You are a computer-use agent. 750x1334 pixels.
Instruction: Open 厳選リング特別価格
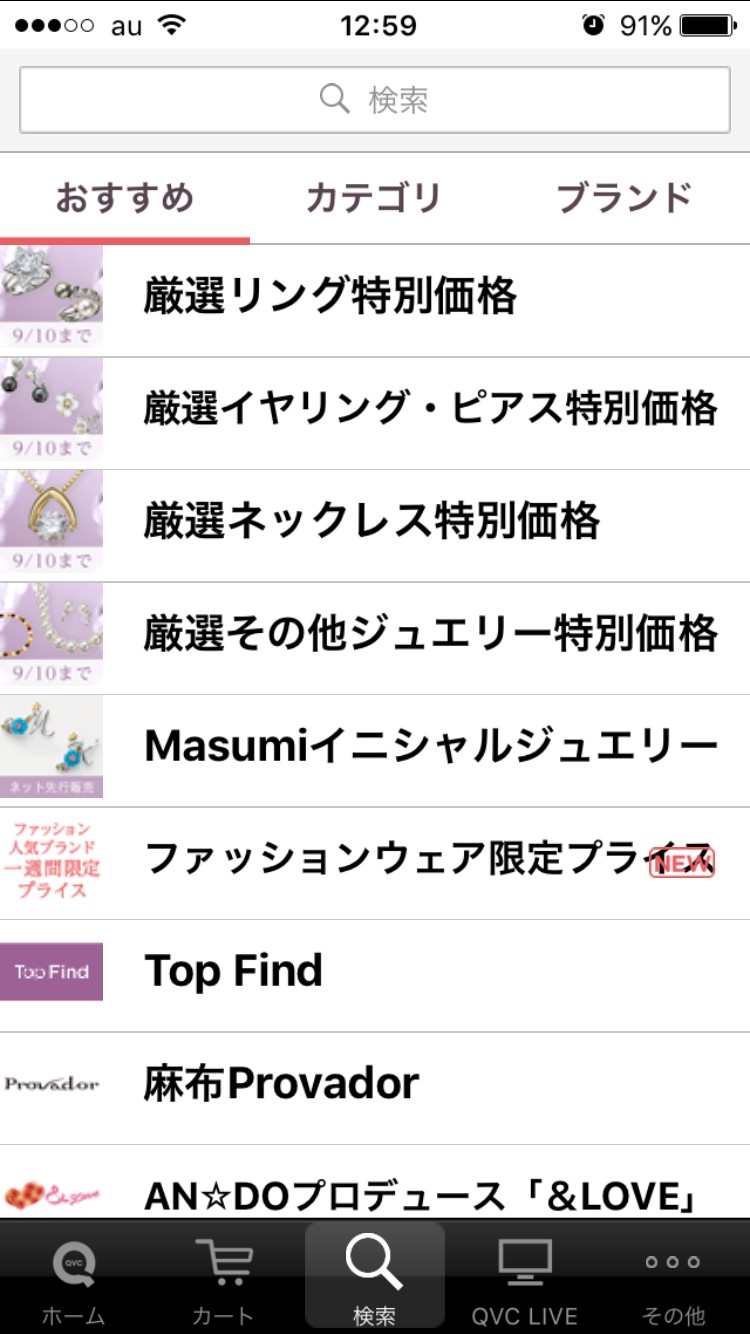pyautogui.click(x=375, y=297)
